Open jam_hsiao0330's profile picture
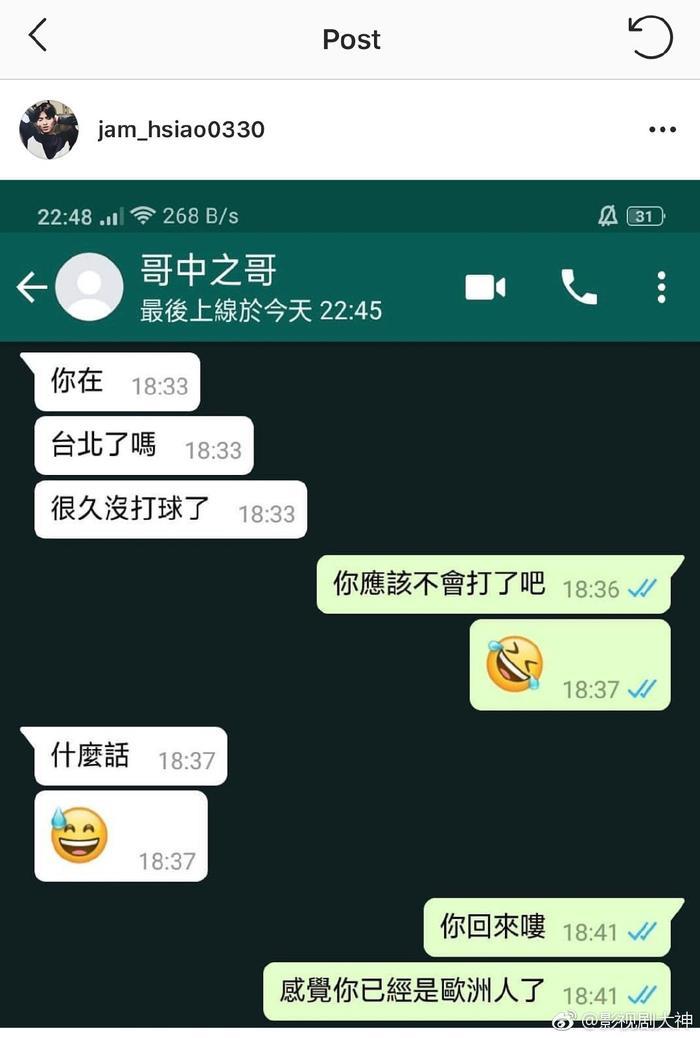Screen dimensions: 700x1038 pos(48,130)
